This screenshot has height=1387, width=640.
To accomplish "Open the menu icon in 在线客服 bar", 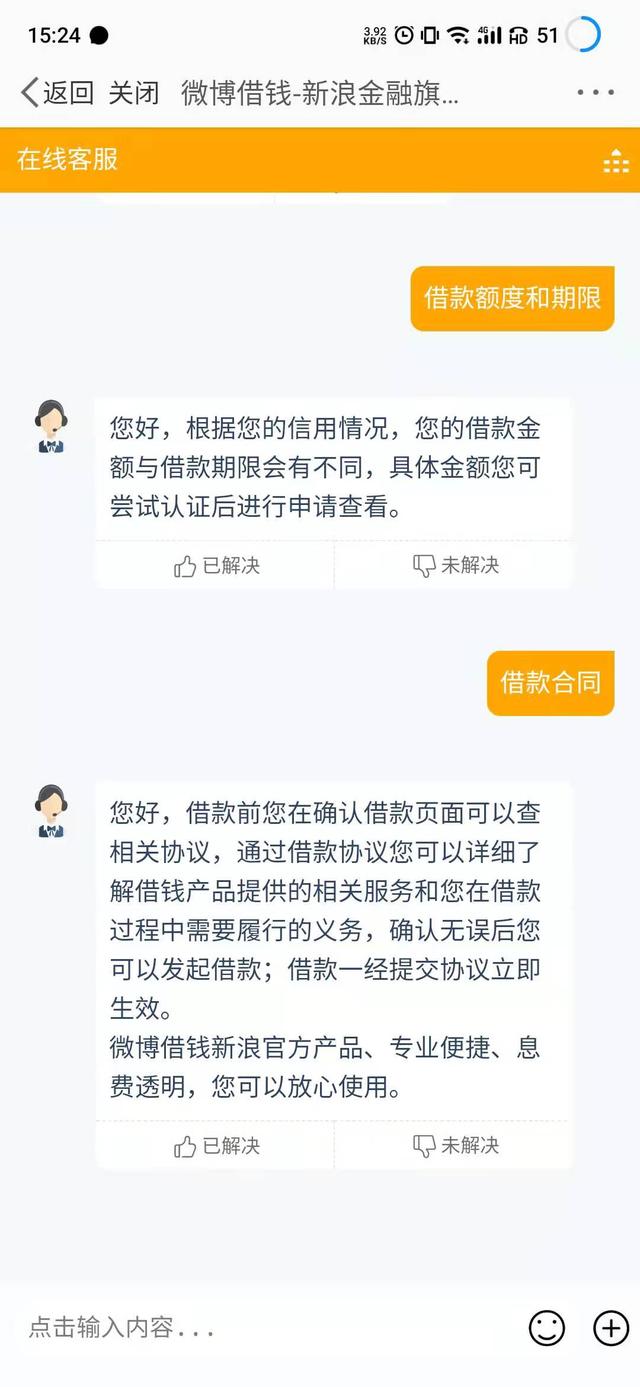I will point(616,160).
